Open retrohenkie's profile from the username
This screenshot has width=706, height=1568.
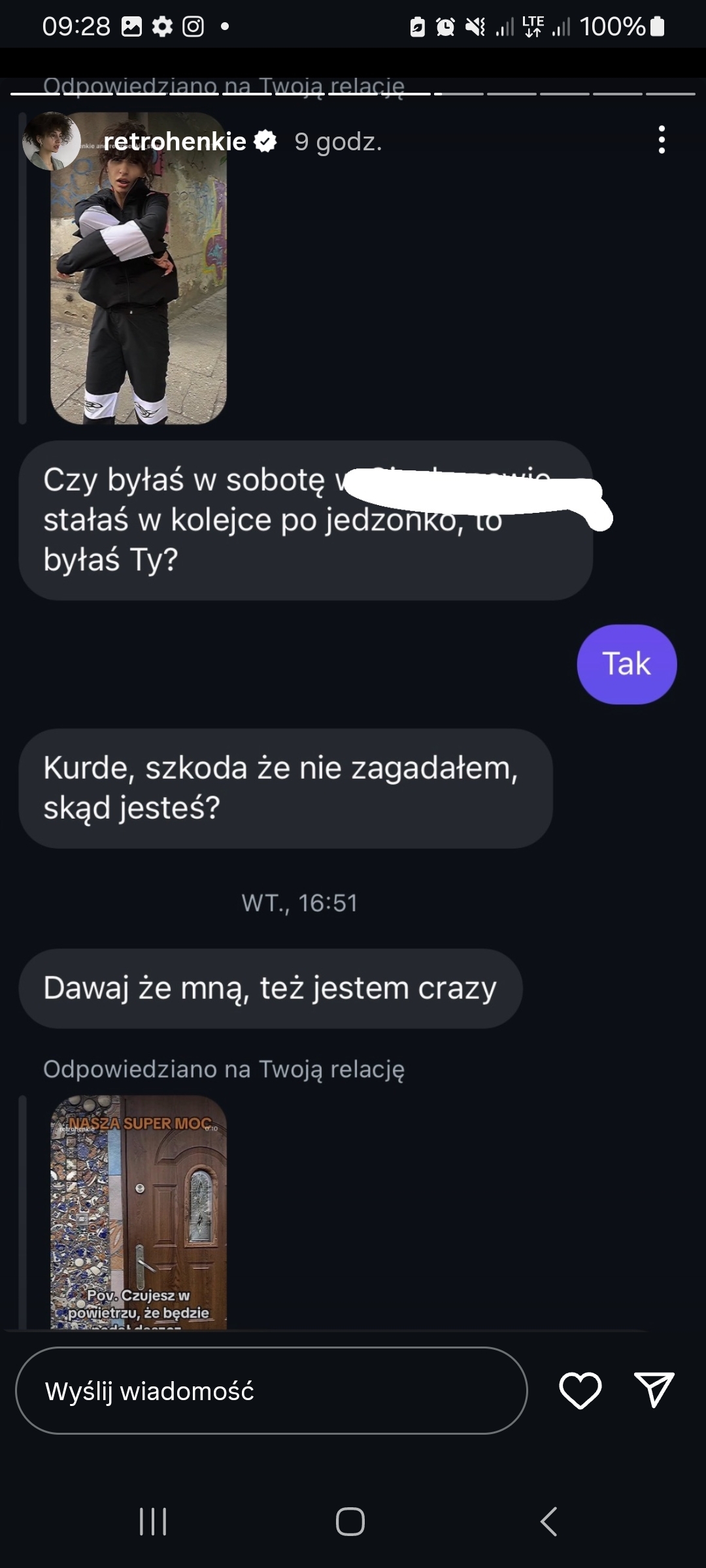coord(175,141)
